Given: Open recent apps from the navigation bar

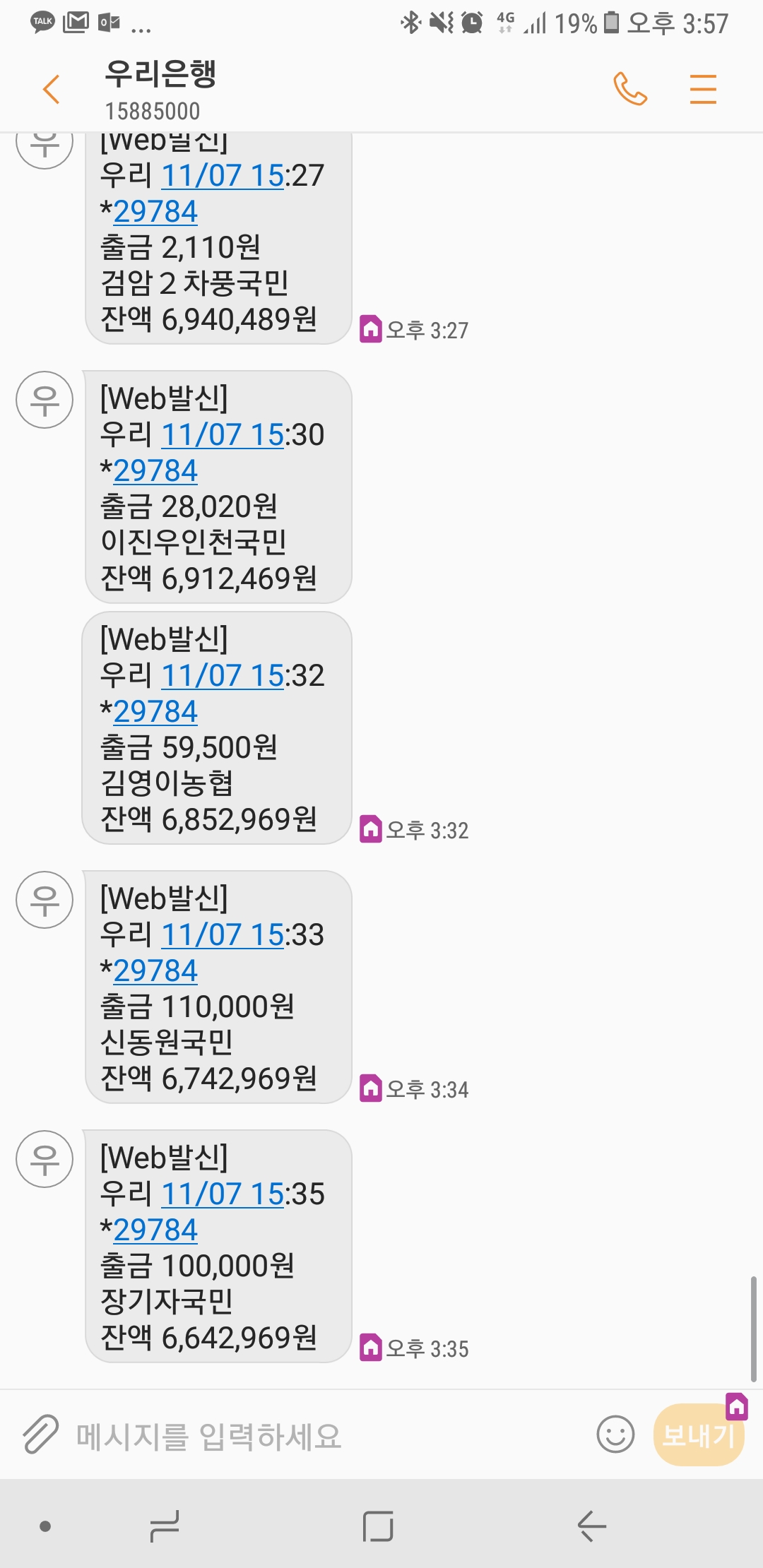Looking at the screenshot, I should (x=165, y=1526).
